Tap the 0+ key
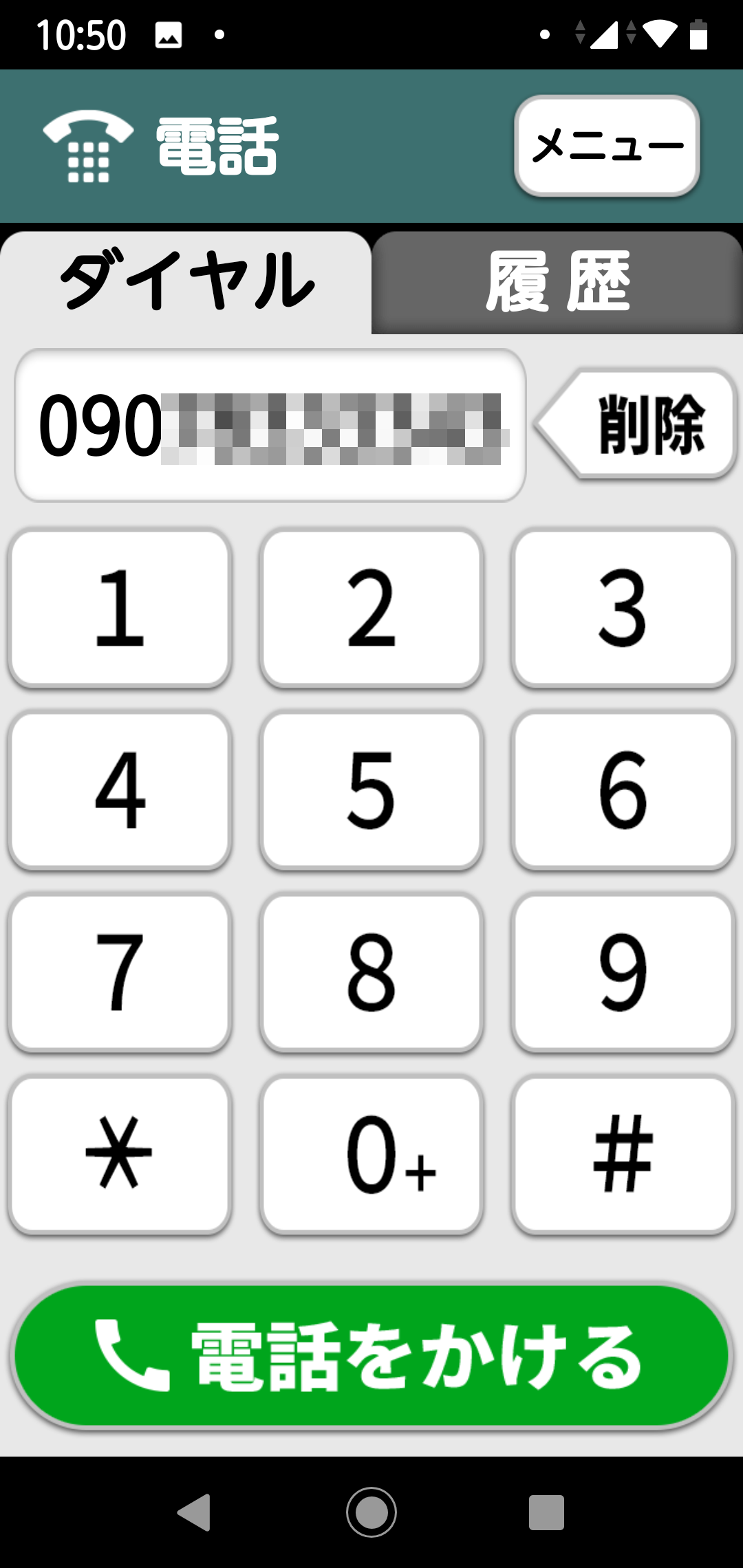The image size is (743, 1568). 371,1155
